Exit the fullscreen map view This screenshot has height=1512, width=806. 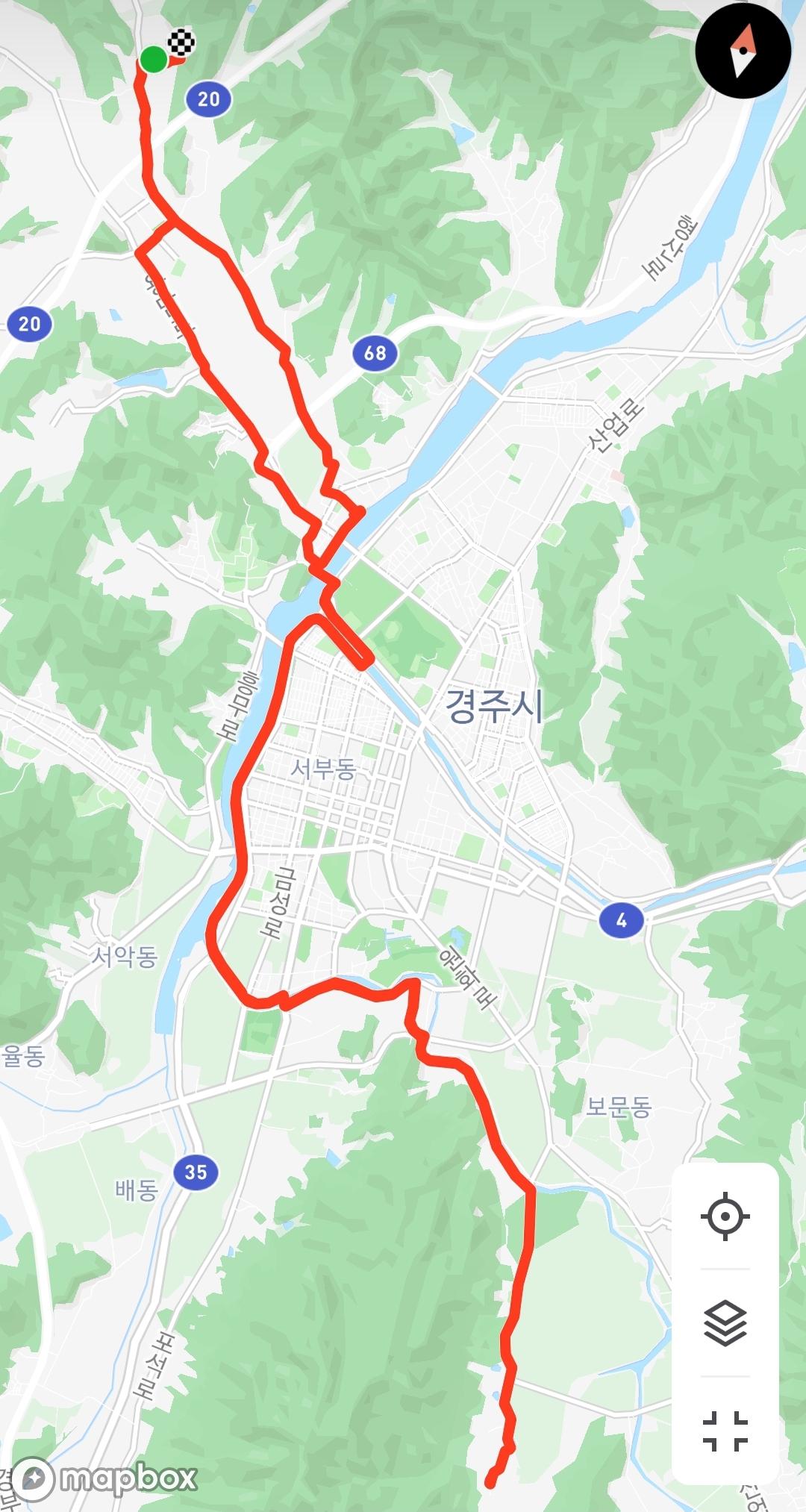tap(725, 1431)
